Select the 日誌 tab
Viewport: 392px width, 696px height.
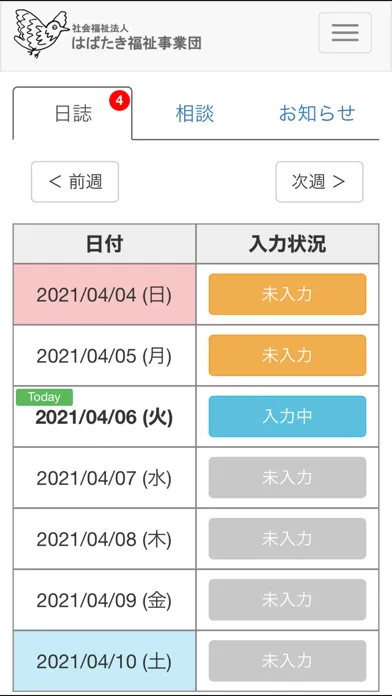(73, 114)
